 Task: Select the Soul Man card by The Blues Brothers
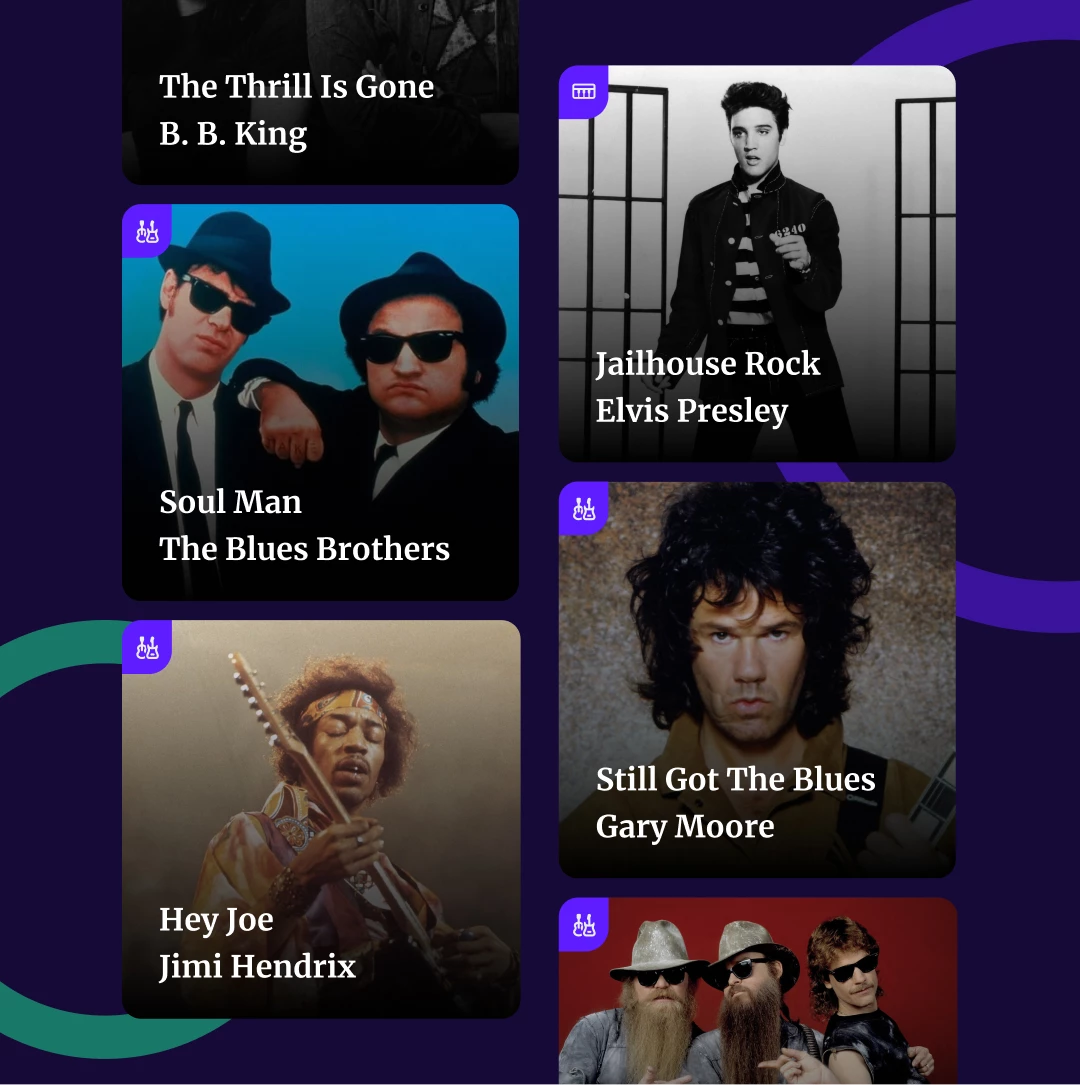(320, 402)
